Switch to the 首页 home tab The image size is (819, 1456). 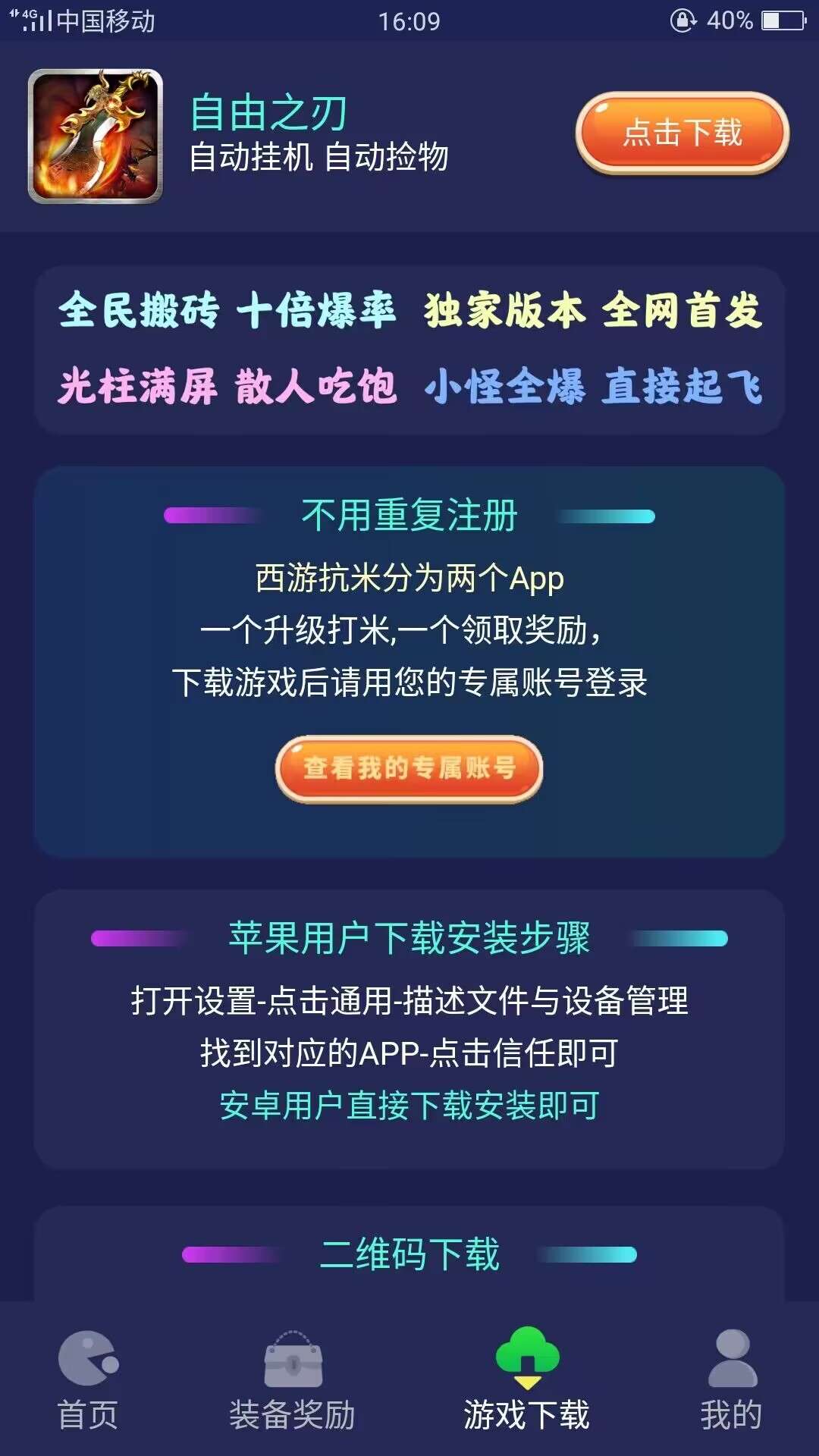click(88, 1379)
